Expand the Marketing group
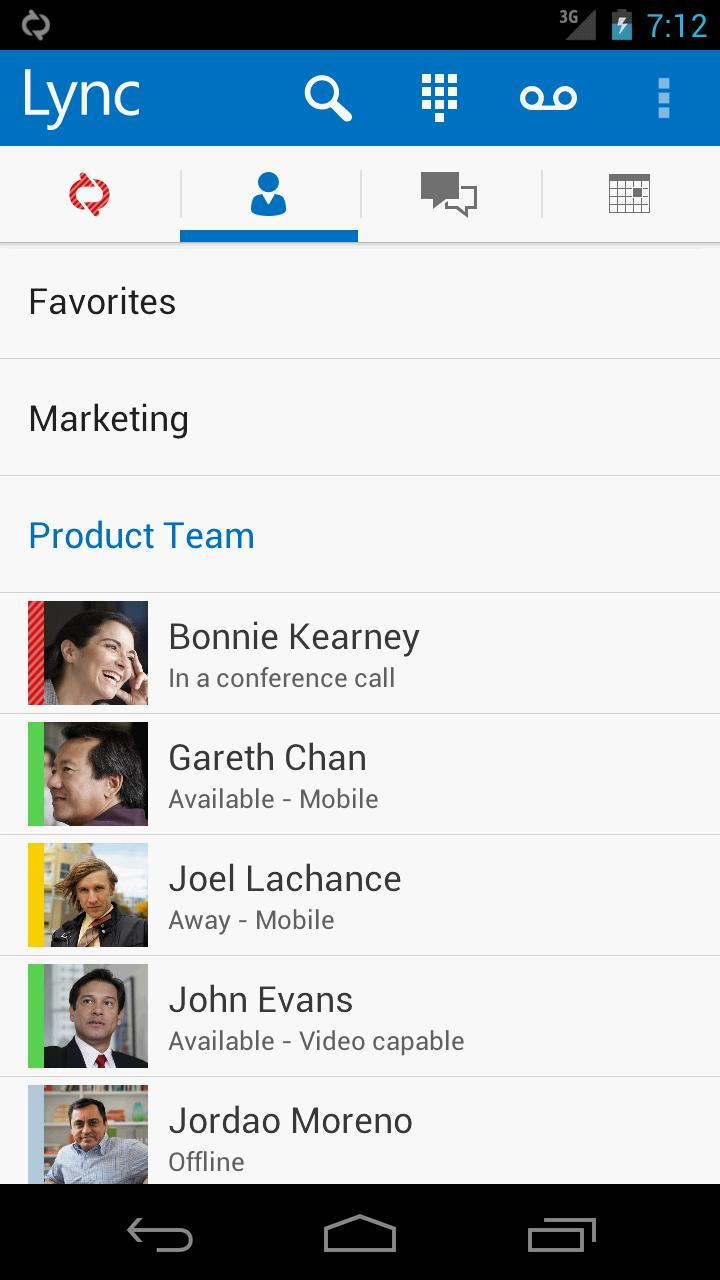Image resolution: width=720 pixels, height=1280 pixels. pos(360,417)
